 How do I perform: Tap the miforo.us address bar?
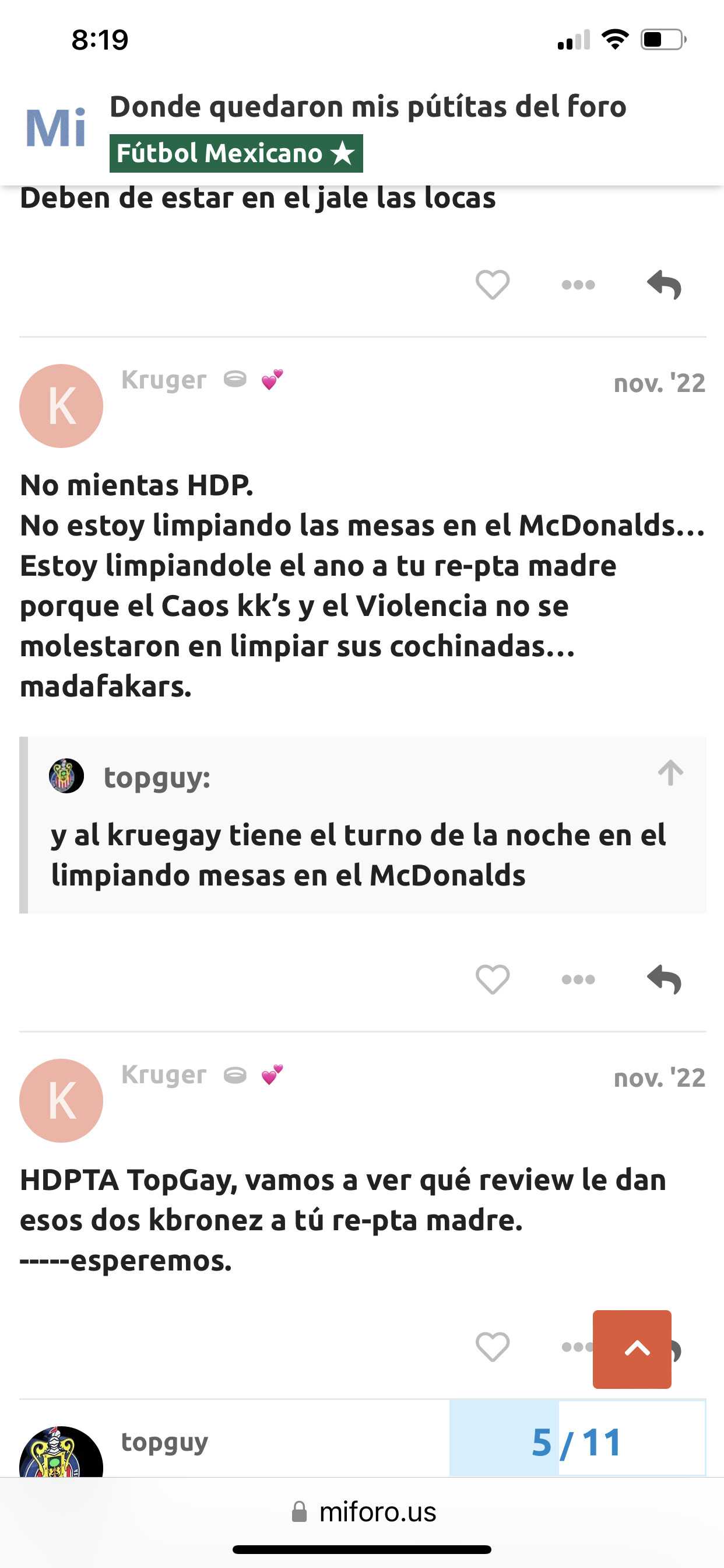pos(363,1512)
